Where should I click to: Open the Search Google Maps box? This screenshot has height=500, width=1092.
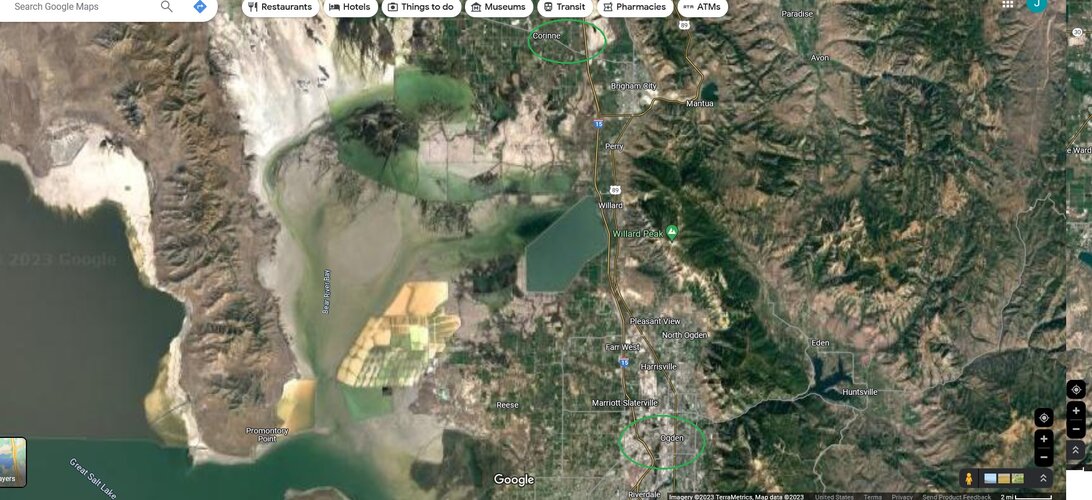80,7
